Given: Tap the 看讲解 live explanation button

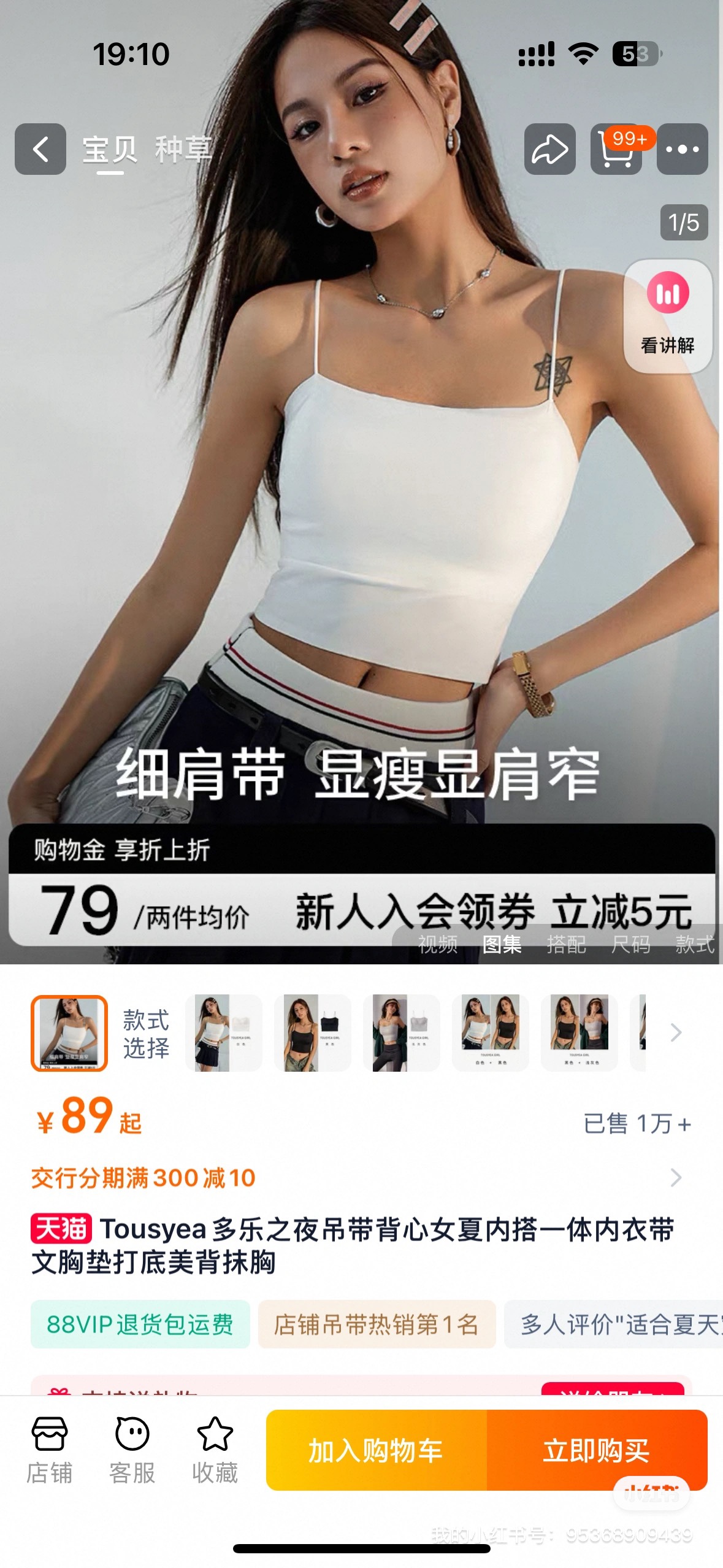Looking at the screenshot, I should (x=668, y=317).
